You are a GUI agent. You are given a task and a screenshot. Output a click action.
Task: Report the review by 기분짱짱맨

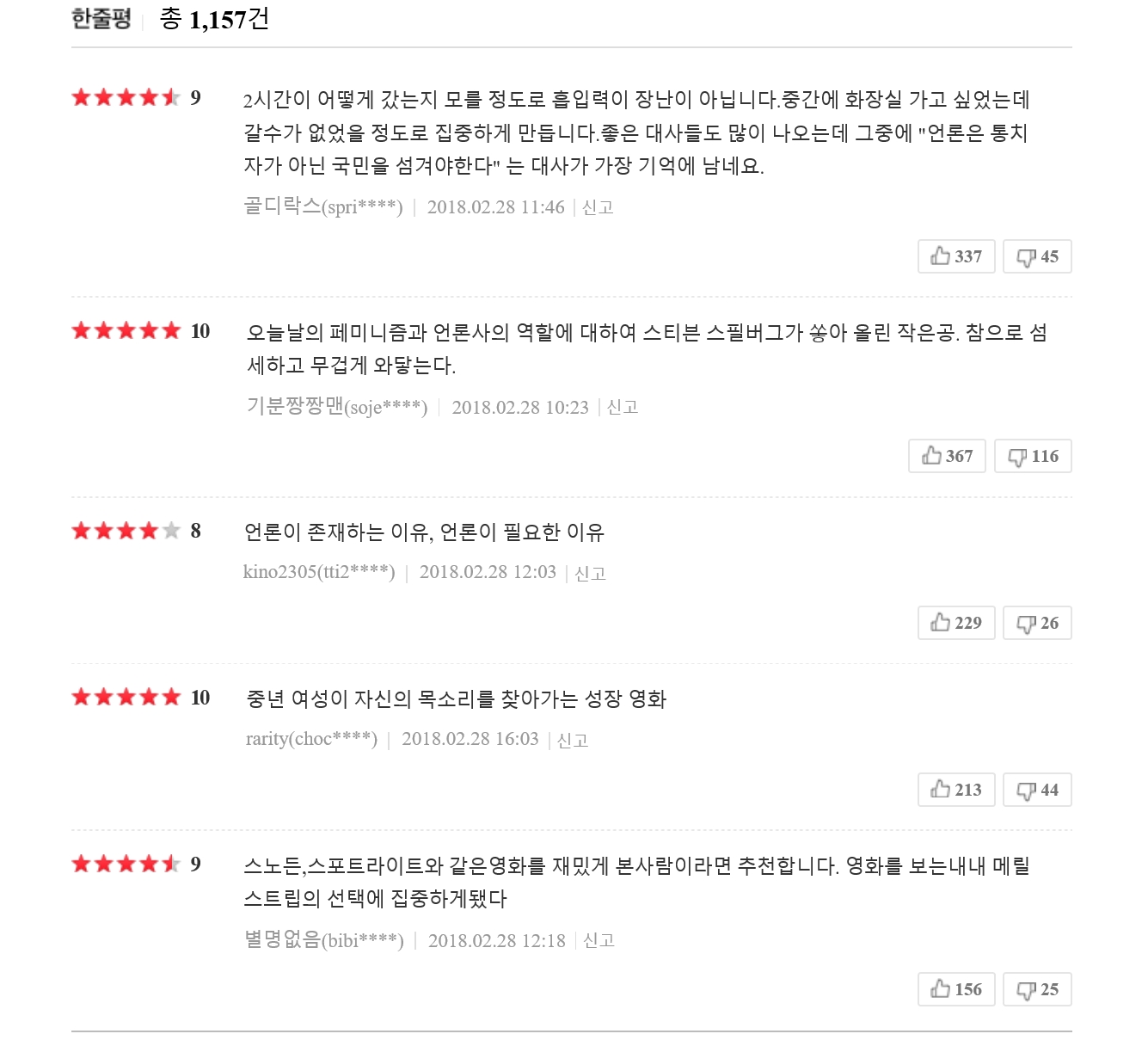tap(623, 407)
